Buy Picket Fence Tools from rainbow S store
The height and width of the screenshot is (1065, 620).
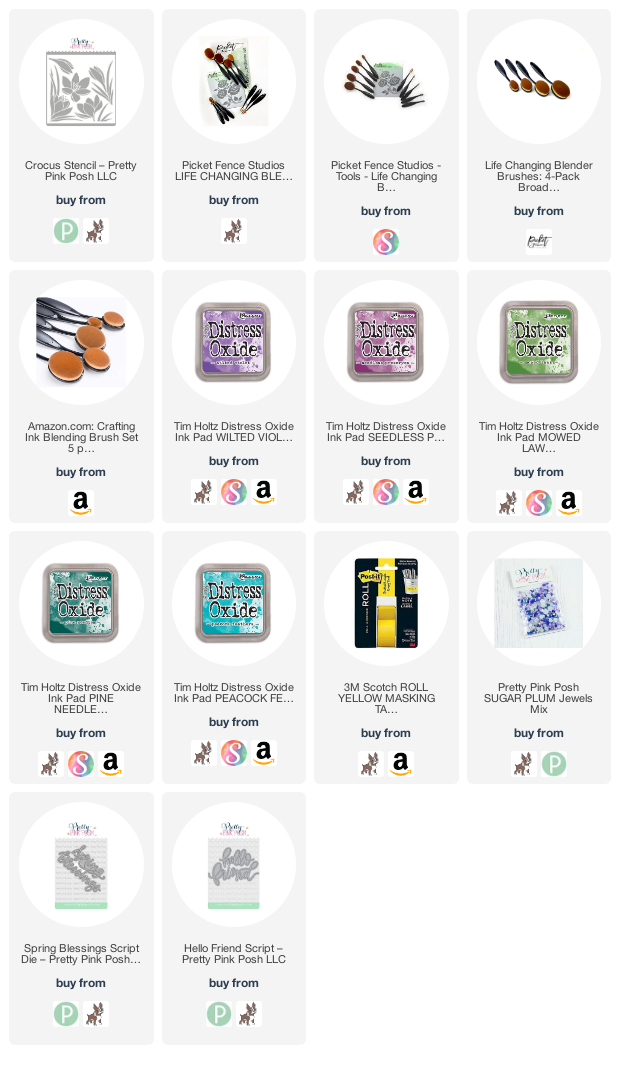[x=386, y=242]
